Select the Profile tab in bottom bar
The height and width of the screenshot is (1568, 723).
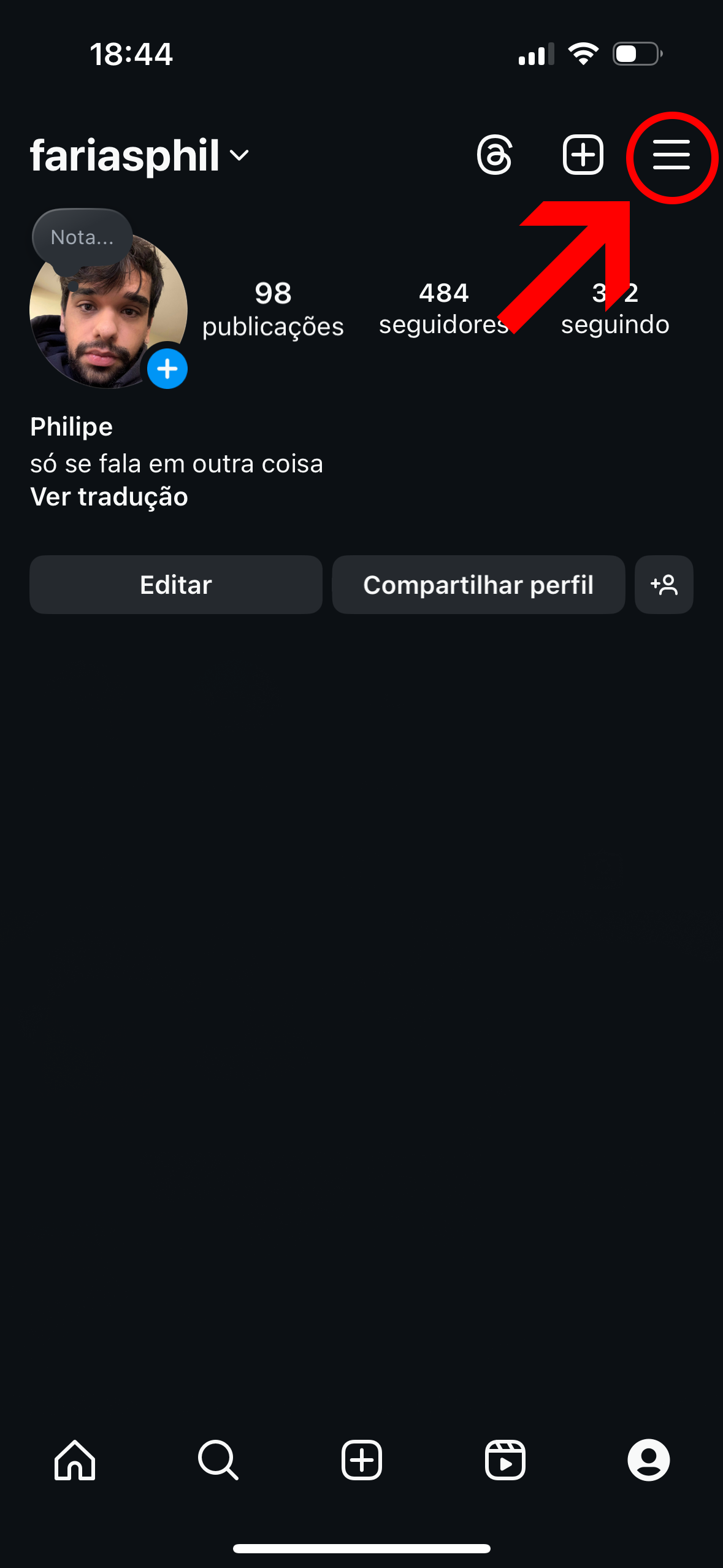(648, 1460)
